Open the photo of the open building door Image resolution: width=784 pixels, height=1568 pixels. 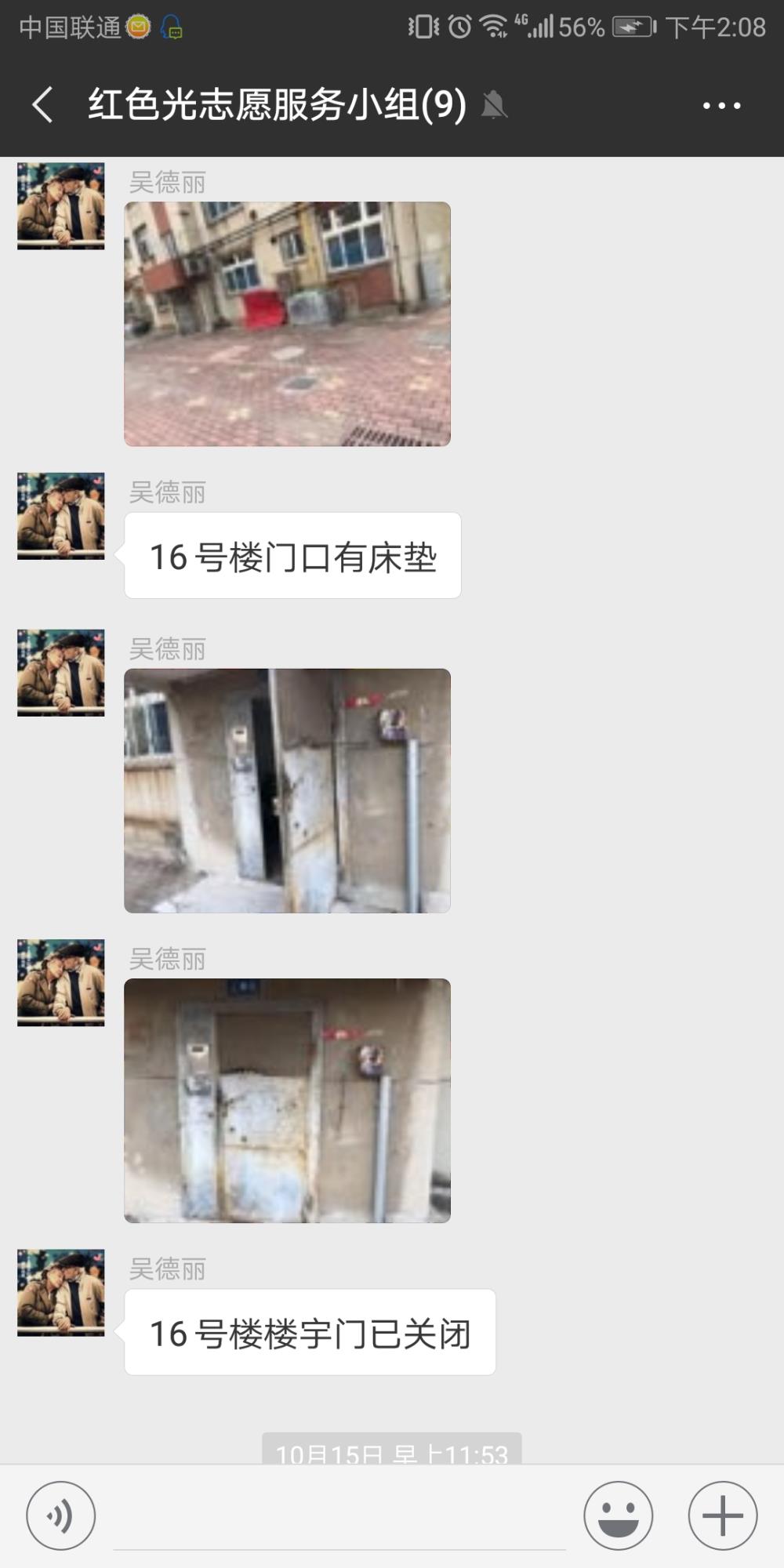pos(288,790)
